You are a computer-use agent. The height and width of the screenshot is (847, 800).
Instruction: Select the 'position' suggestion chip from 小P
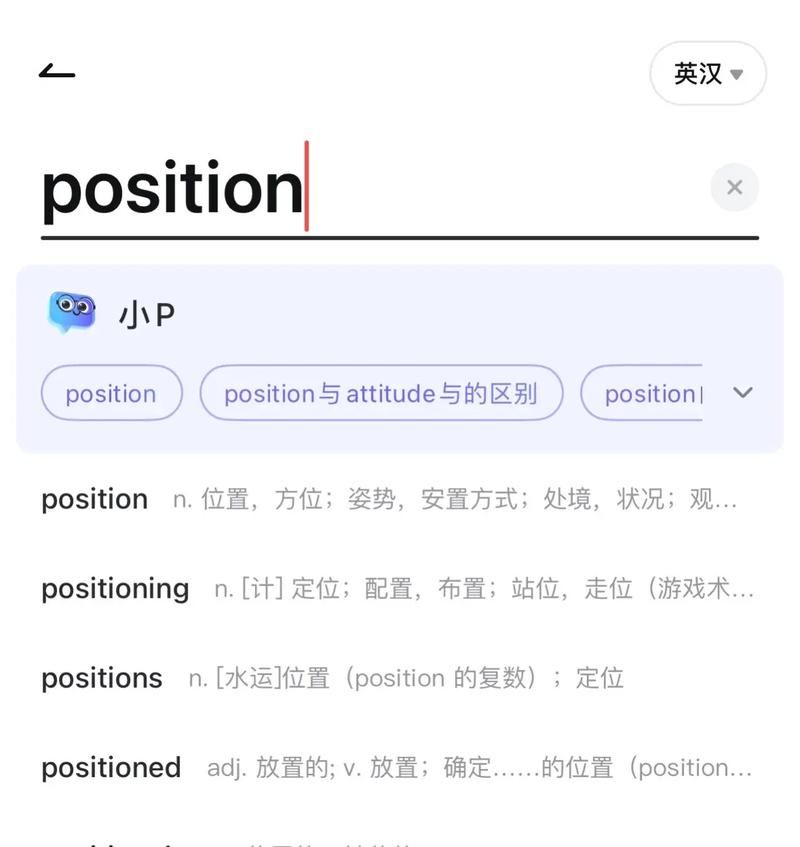pyautogui.click(x=111, y=393)
